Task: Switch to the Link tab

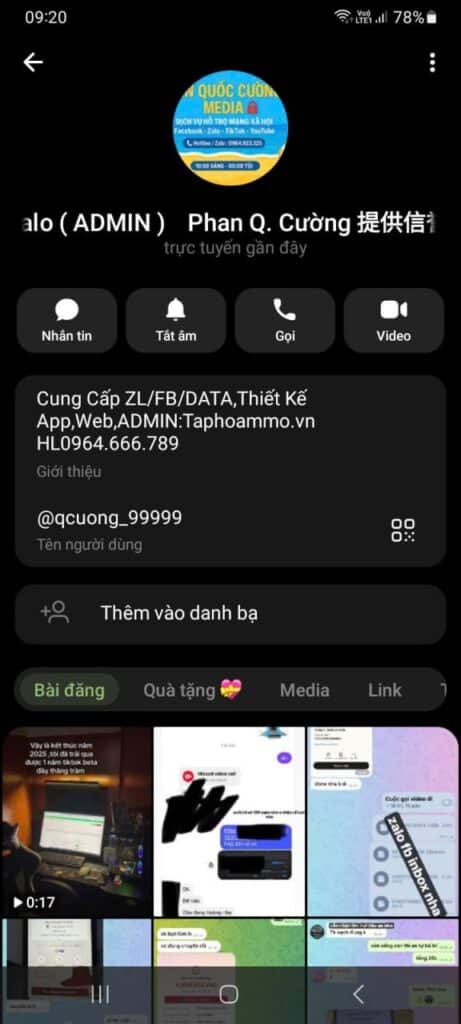Action: pyautogui.click(x=385, y=690)
